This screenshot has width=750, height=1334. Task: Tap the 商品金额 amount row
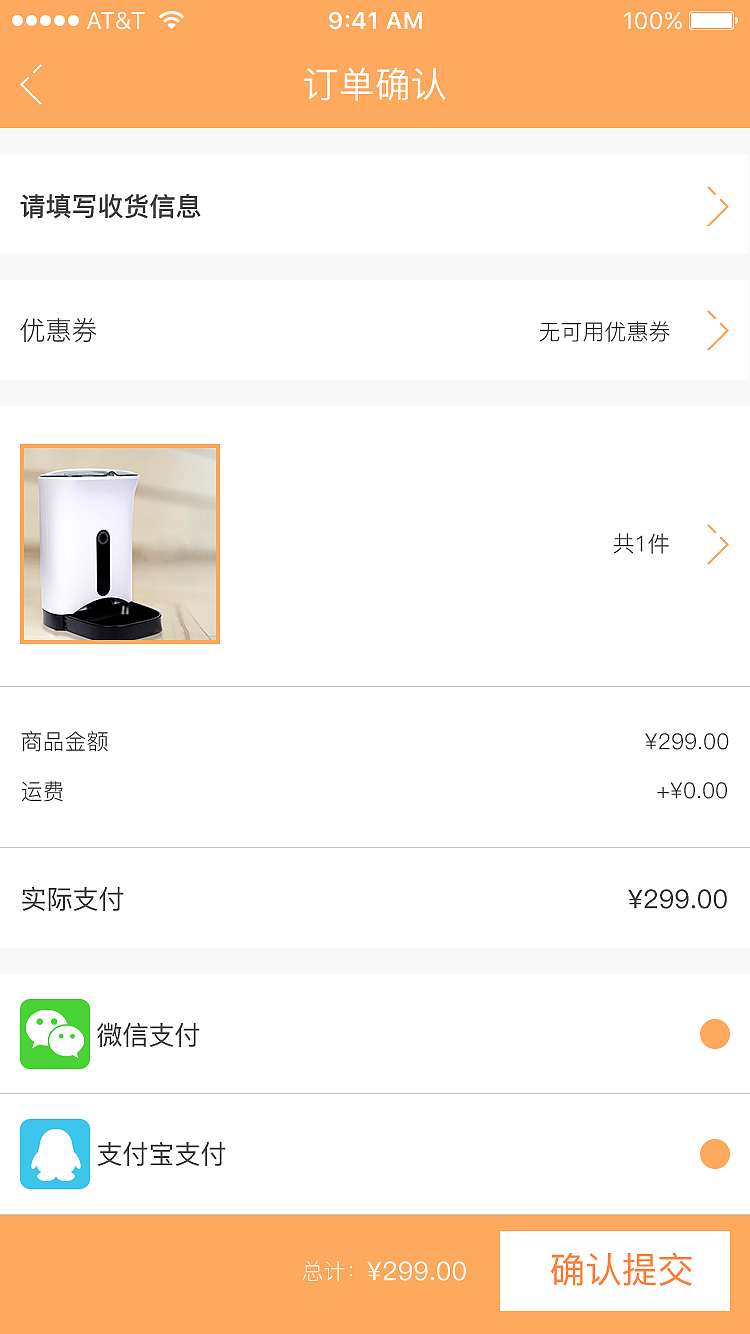tap(375, 741)
